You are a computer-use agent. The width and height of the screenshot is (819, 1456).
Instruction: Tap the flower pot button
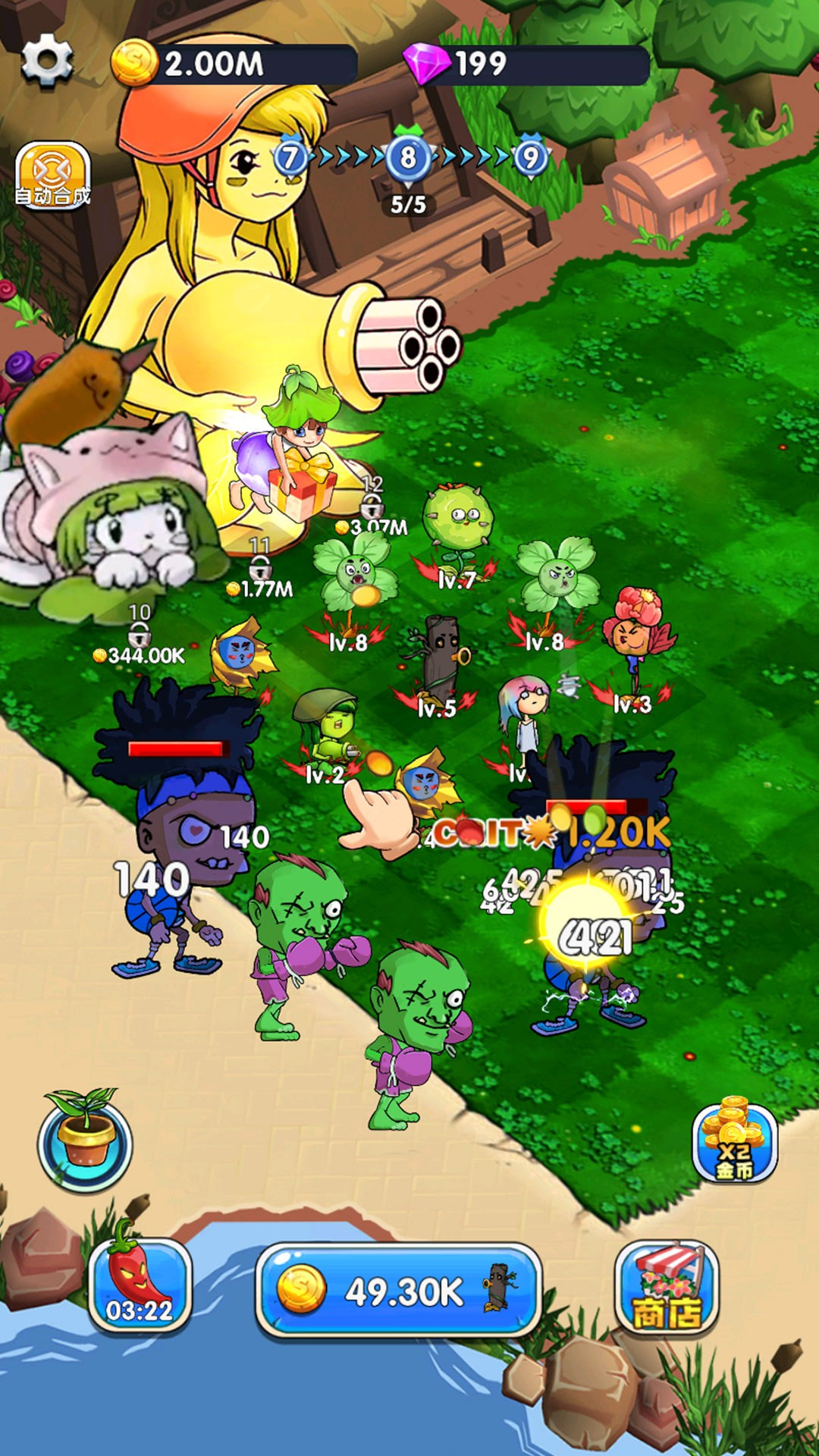pos(85,1141)
